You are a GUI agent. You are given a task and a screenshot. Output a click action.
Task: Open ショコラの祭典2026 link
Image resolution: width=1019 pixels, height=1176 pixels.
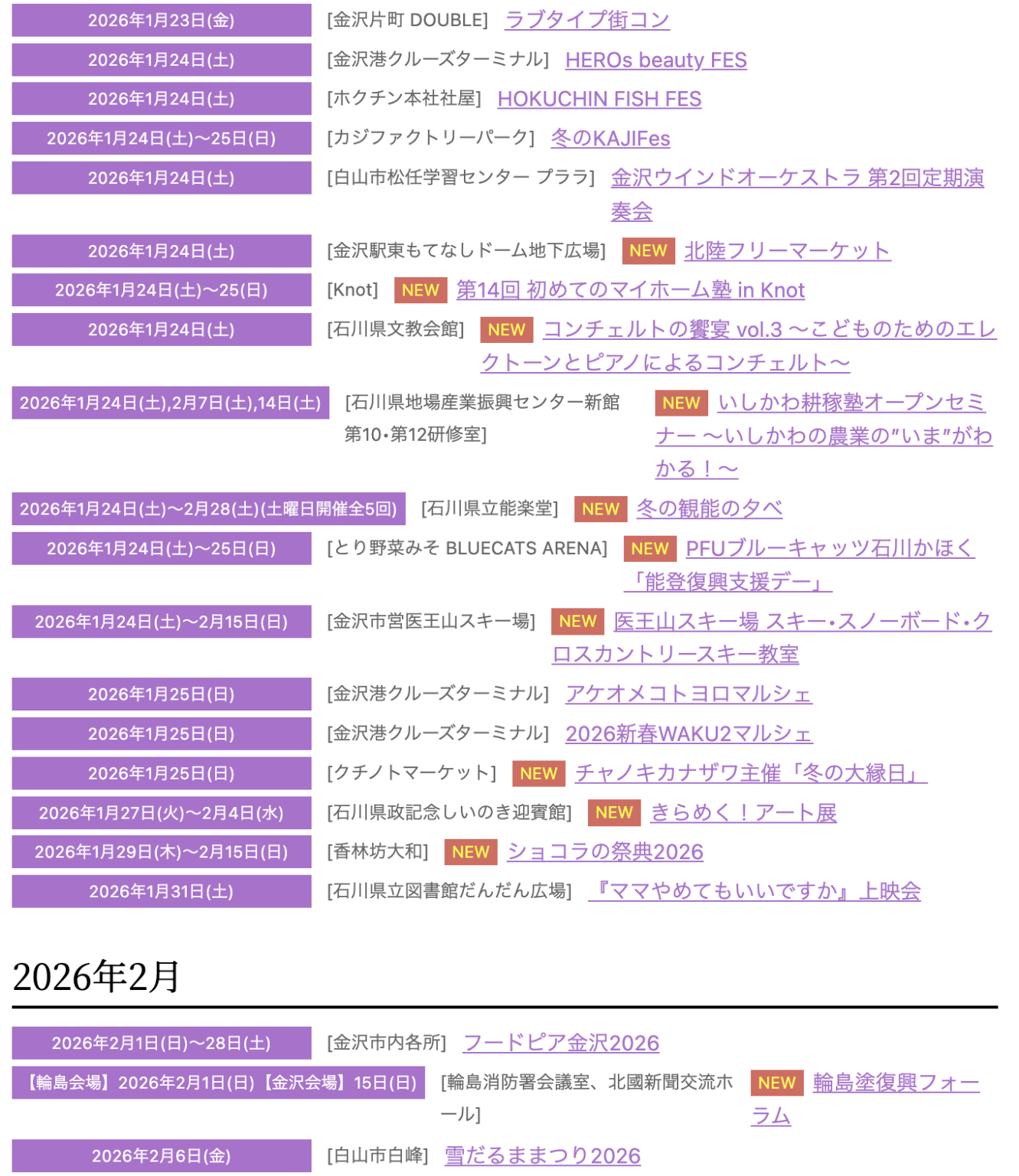point(605,852)
